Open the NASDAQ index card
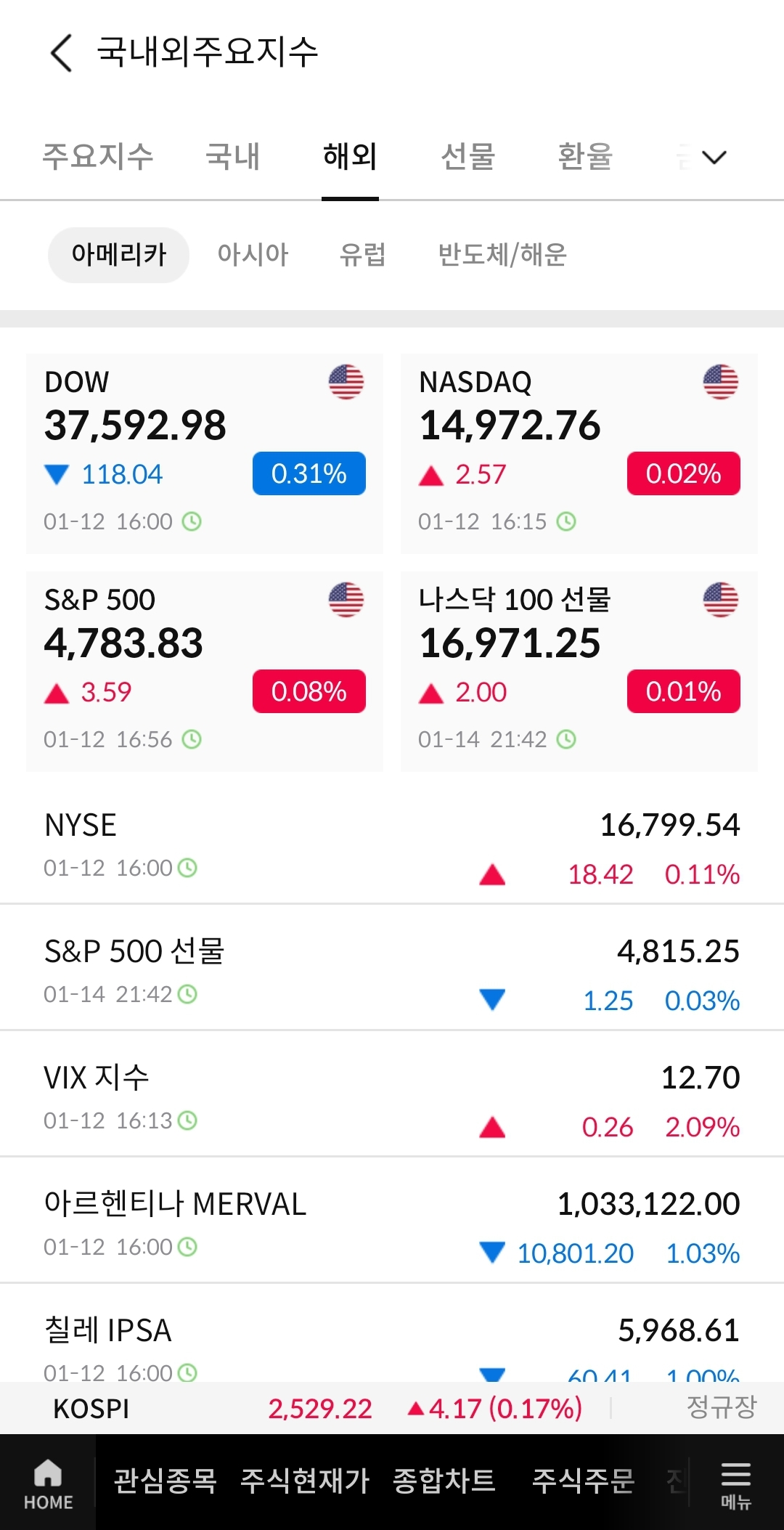Viewport: 784px width, 1530px height. click(x=579, y=454)
